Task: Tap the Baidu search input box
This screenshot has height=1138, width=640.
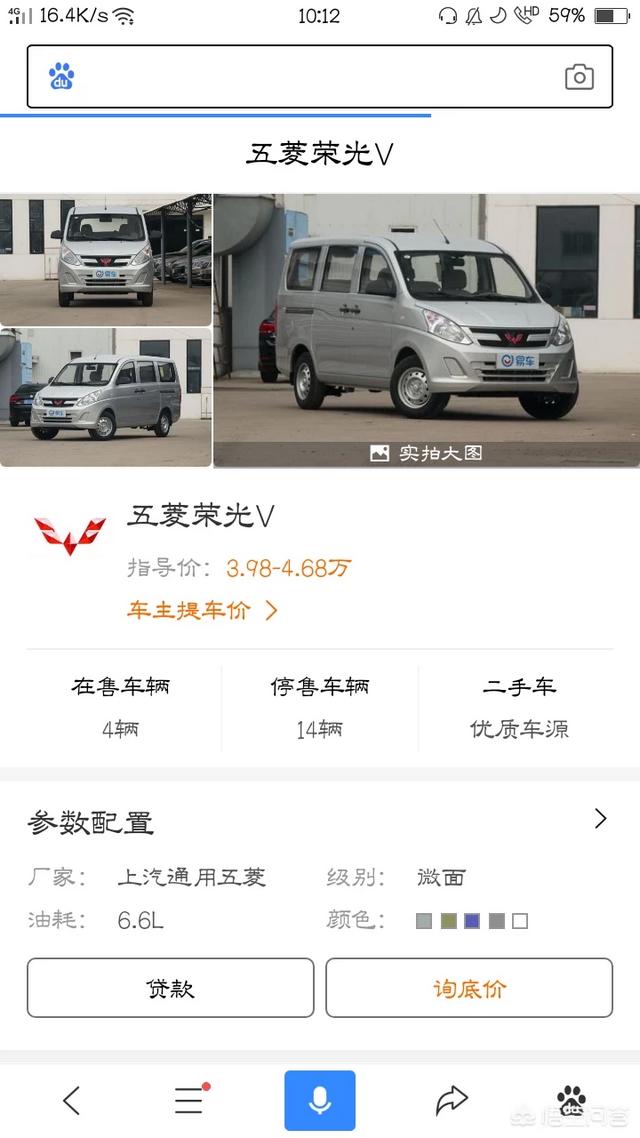Action: pos(310,77)
